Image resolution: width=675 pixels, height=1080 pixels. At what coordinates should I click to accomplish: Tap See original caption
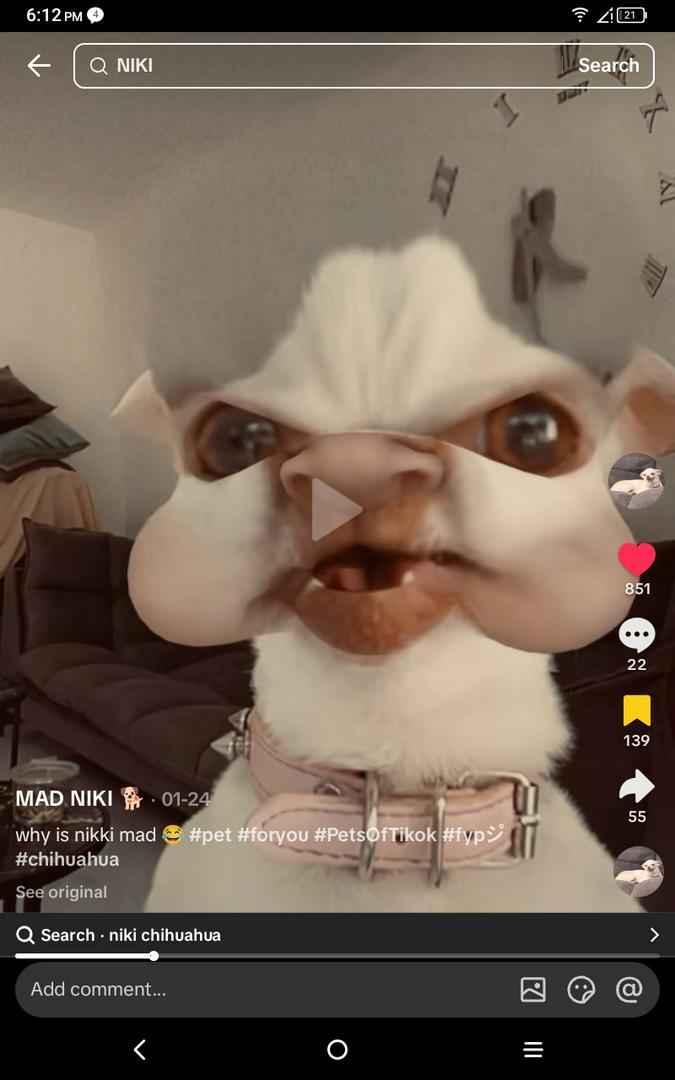[x=61, y=892]
